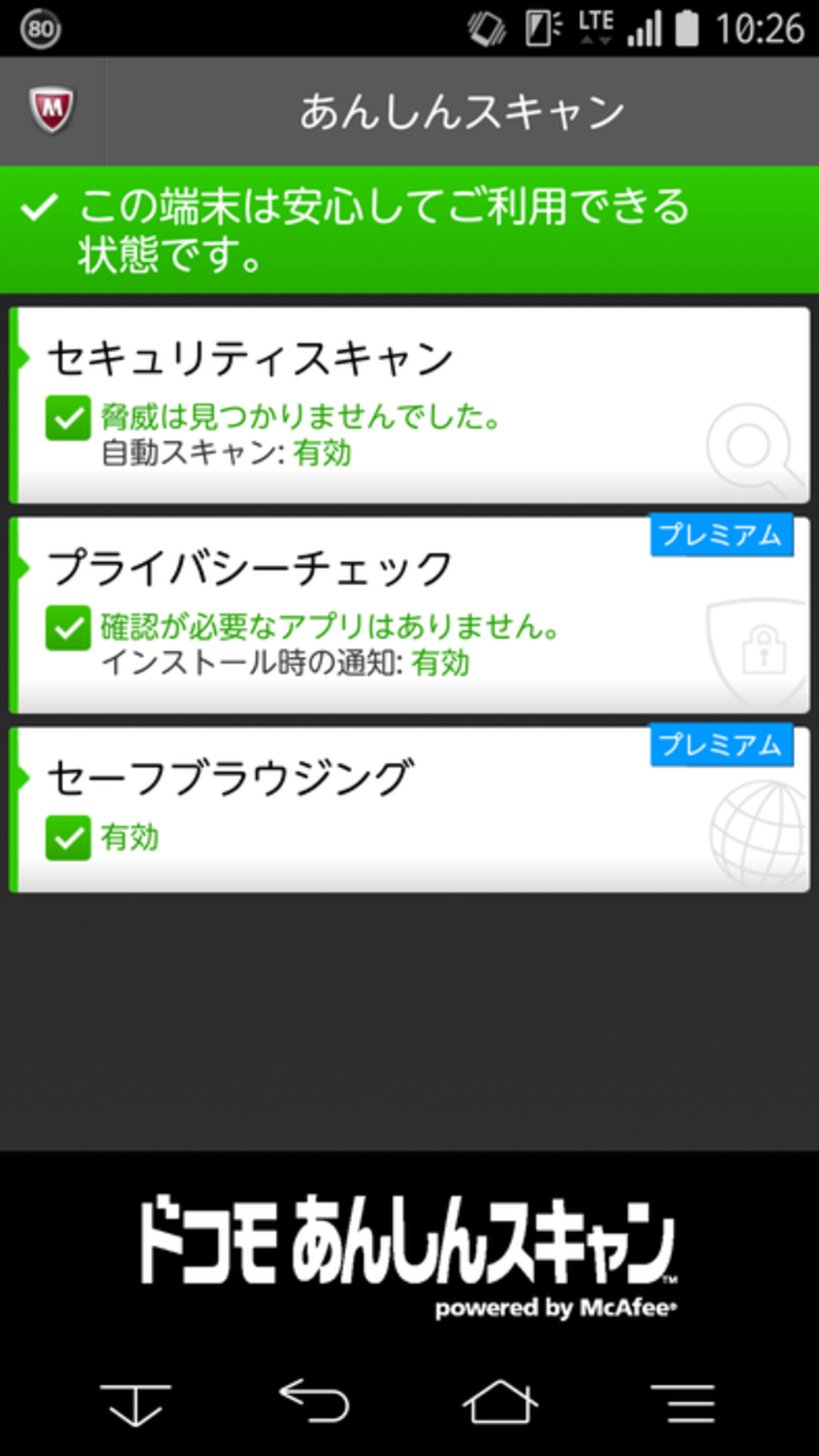
Task: Open the セキュリティスキャン card
Action: (409, 405)
